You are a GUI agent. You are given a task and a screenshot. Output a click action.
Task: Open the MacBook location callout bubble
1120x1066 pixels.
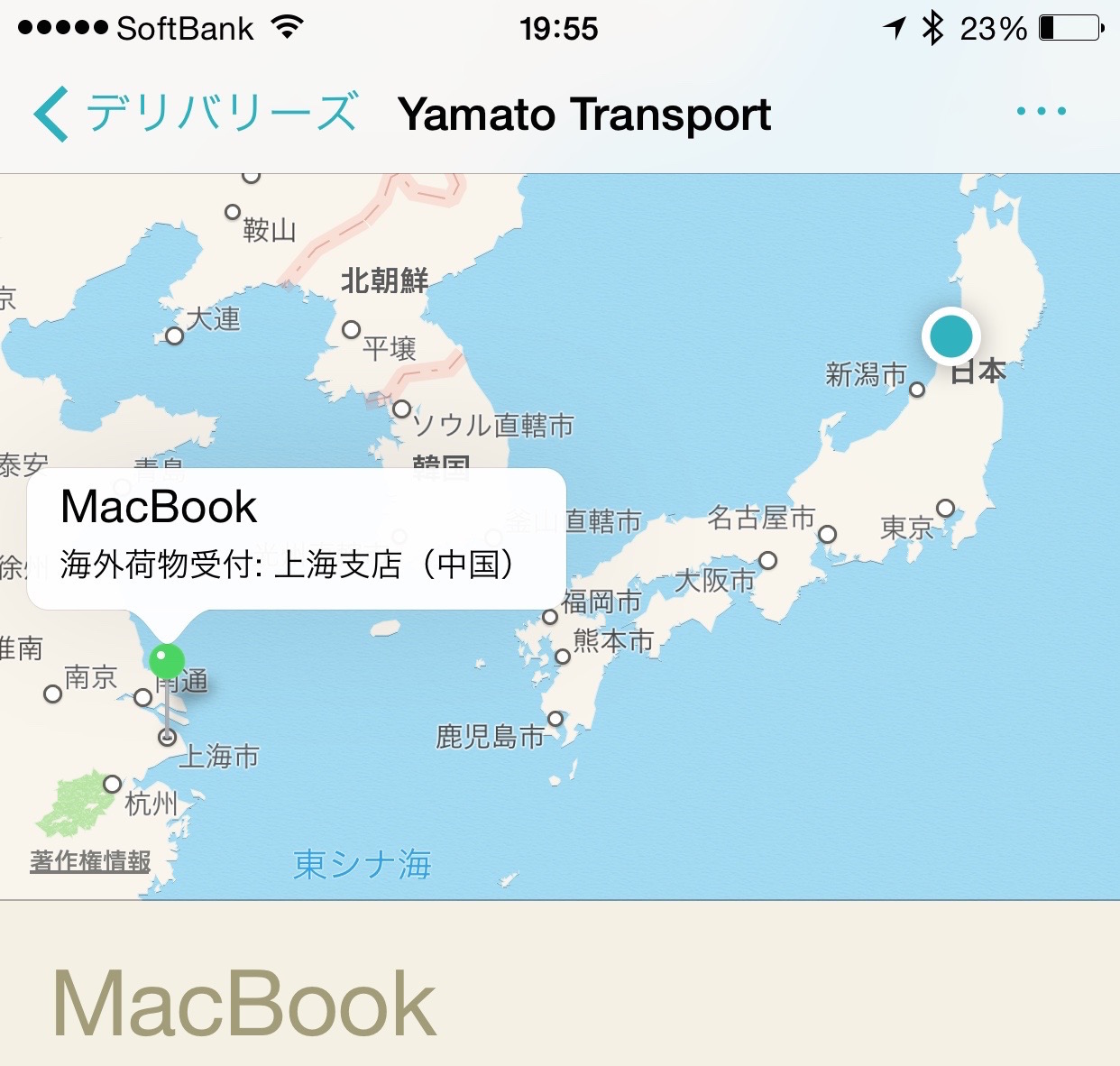coord(296,538)
